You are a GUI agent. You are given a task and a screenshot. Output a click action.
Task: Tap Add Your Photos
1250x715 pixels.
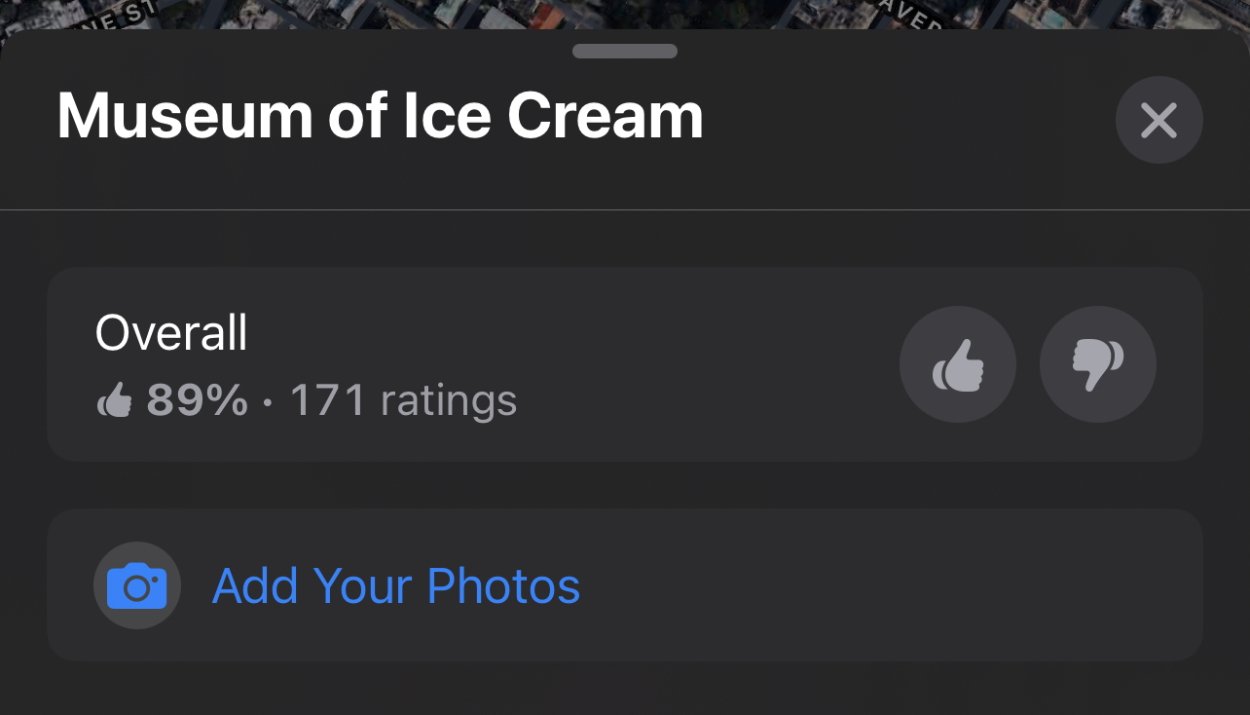click(x=396, y=586)
